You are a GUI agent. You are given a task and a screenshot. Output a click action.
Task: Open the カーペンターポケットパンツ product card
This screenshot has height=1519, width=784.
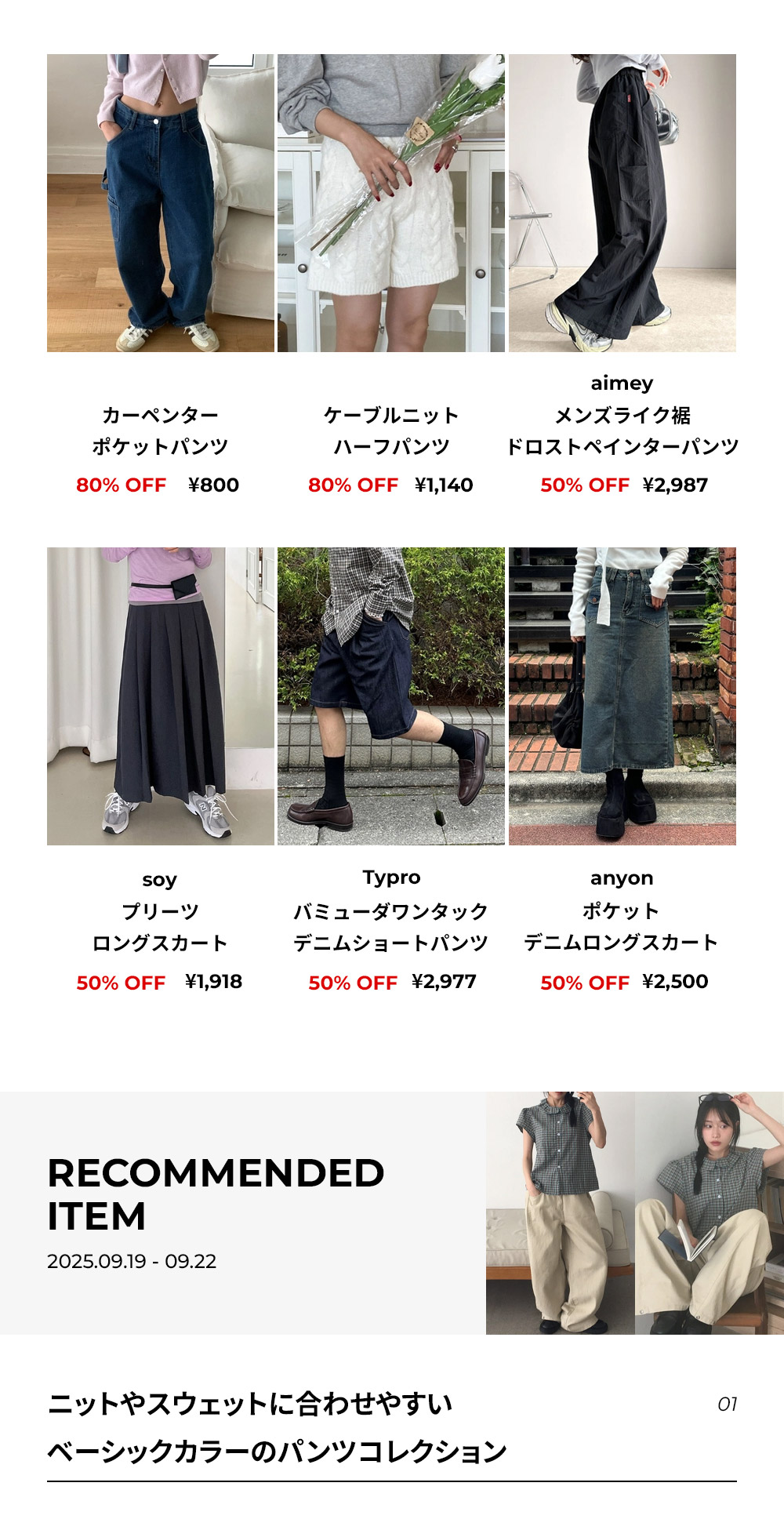point(160,203)
